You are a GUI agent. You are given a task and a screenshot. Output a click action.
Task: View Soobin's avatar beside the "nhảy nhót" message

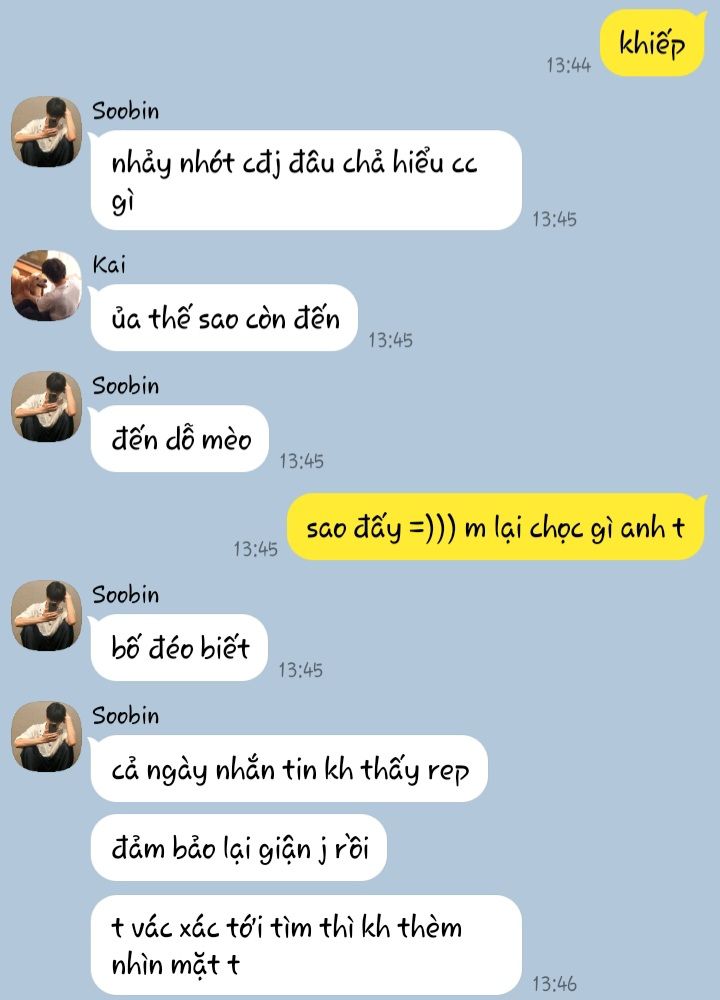46,131
